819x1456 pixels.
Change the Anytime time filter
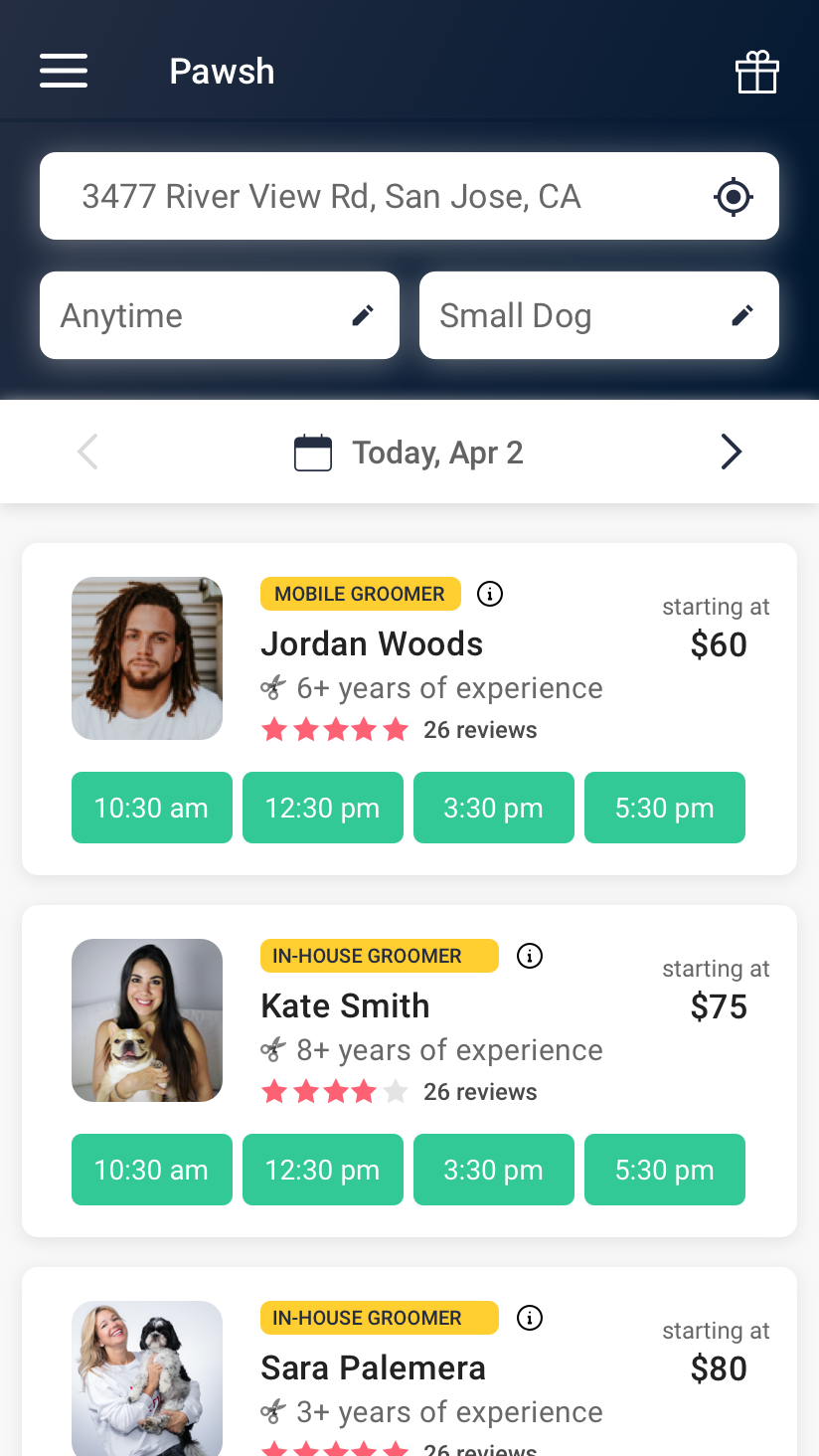point(219,315)
